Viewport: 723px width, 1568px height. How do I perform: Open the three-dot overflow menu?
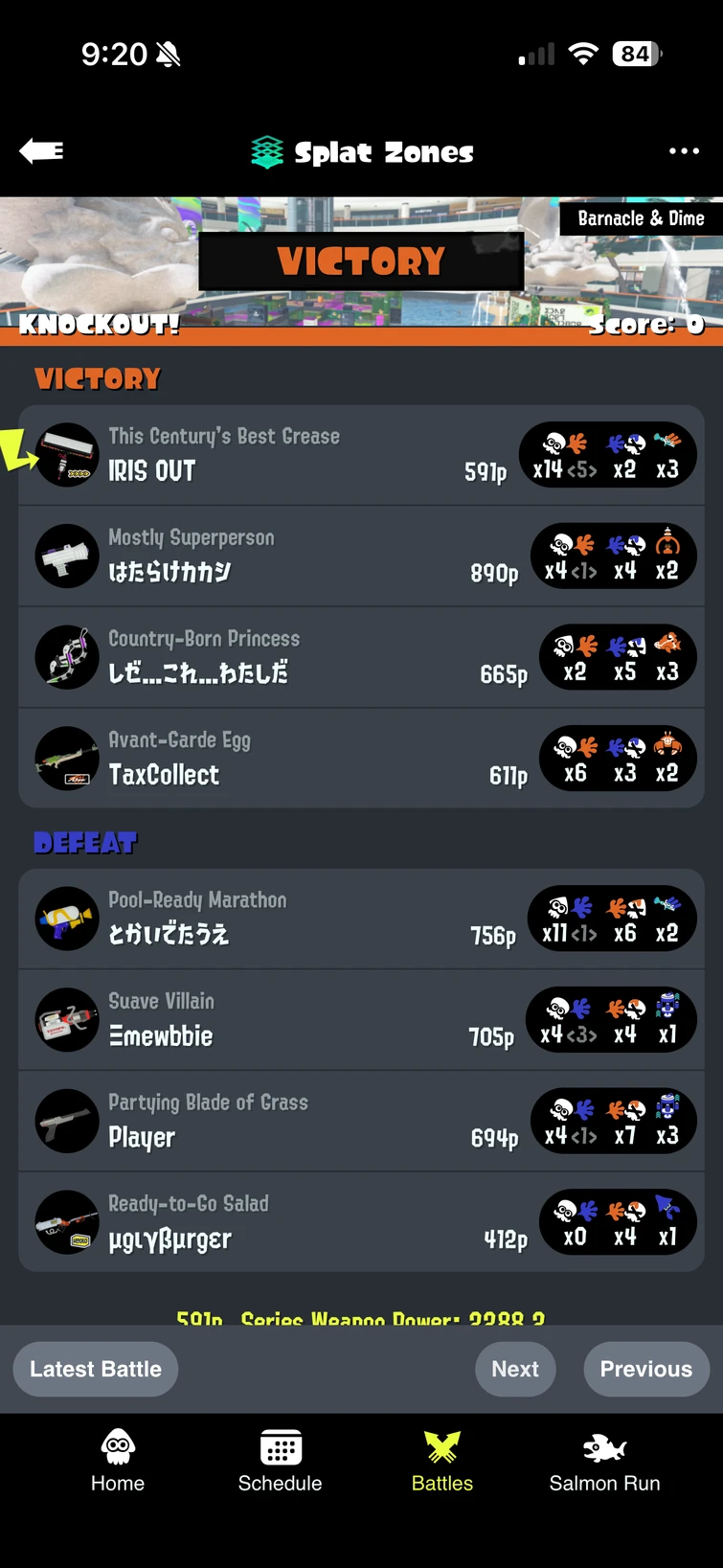[684, 151]
